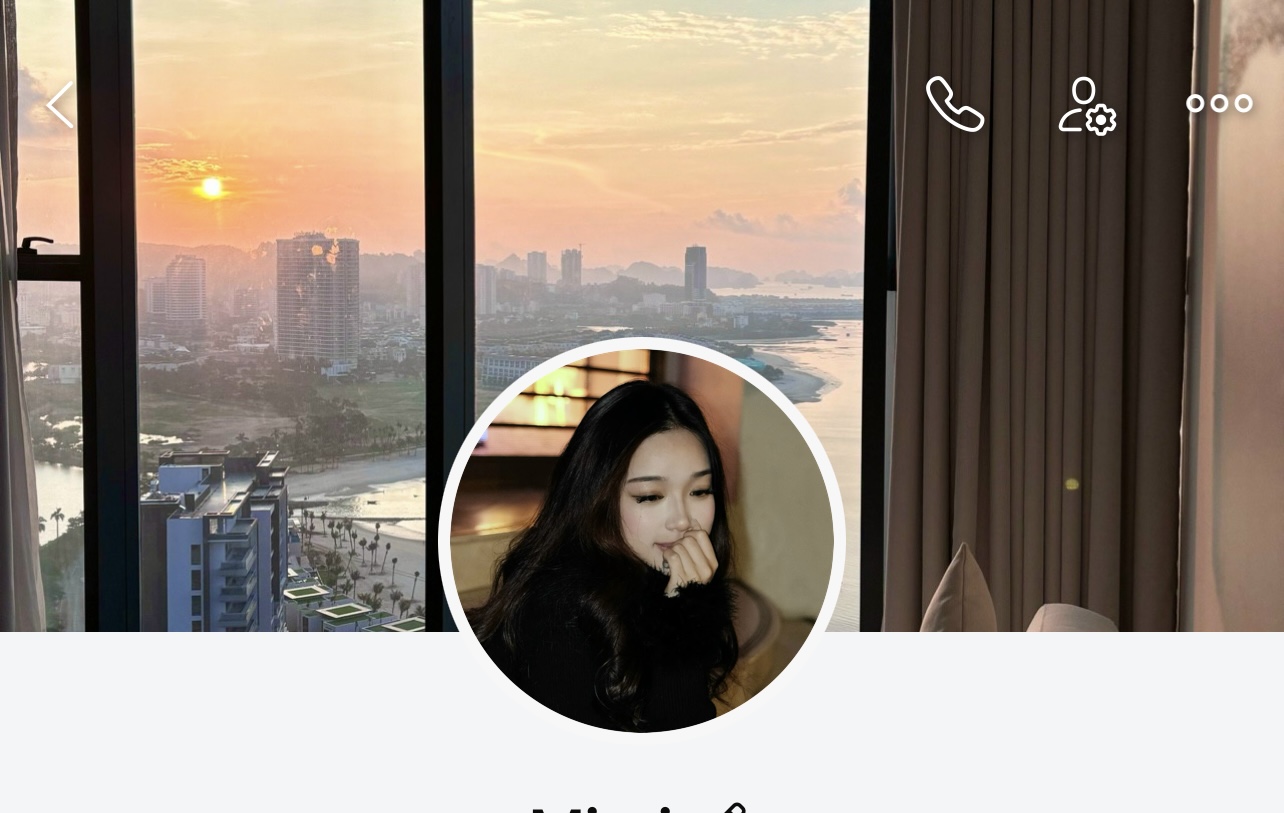Screen dimensions: 1284x813
Task: Start a voice call with this contact
Action: pos(954,104)
